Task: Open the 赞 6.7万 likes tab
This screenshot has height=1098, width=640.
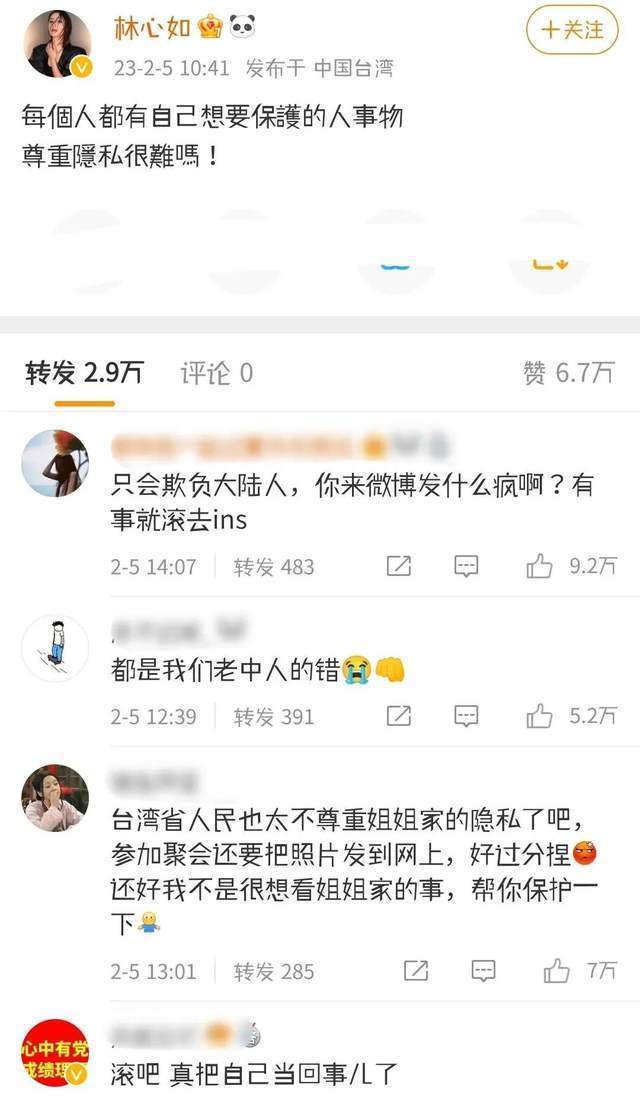Action: [x=567, y=373]
